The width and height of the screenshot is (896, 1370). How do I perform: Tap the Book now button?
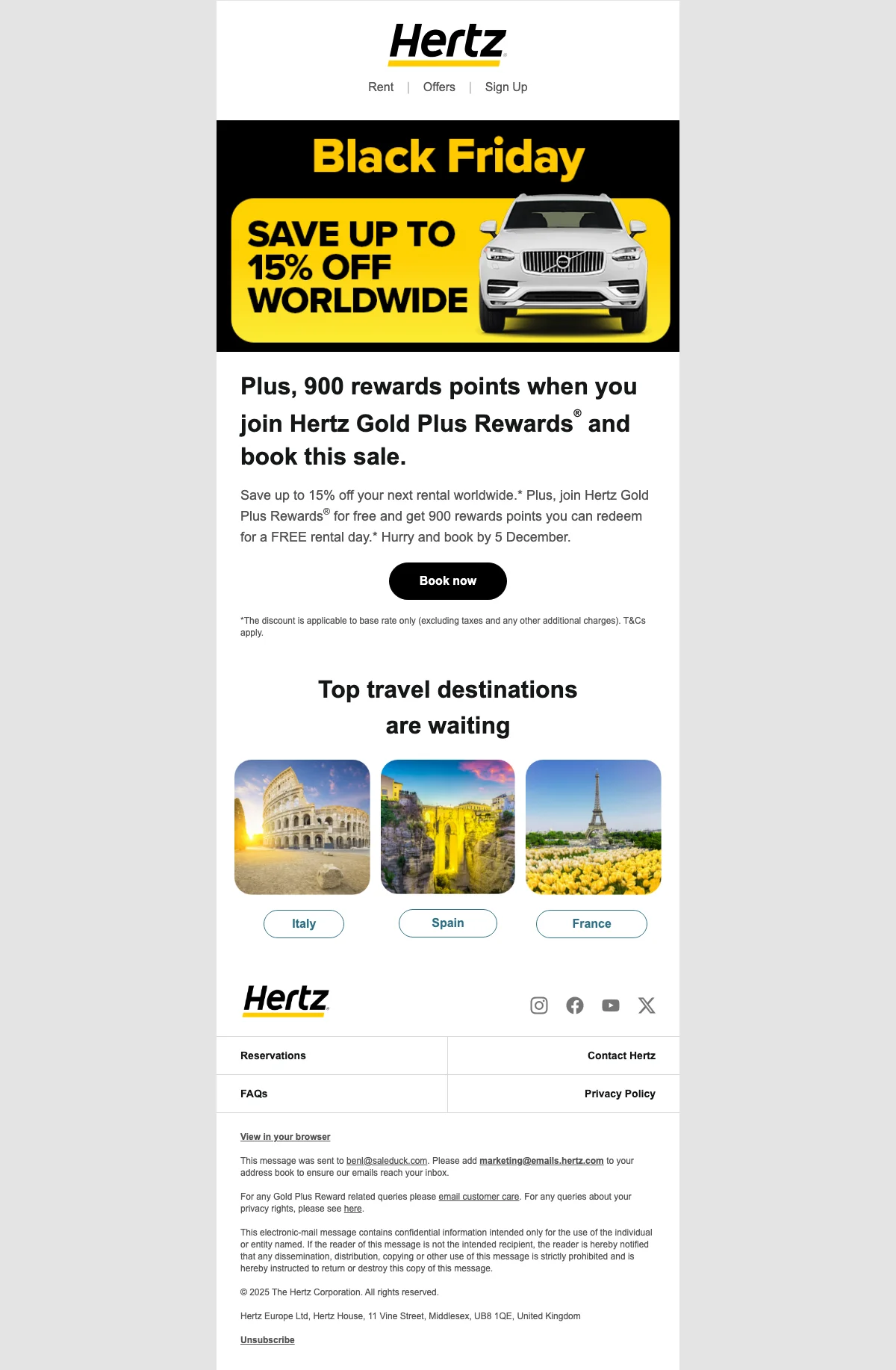click(x=448, y=581)
